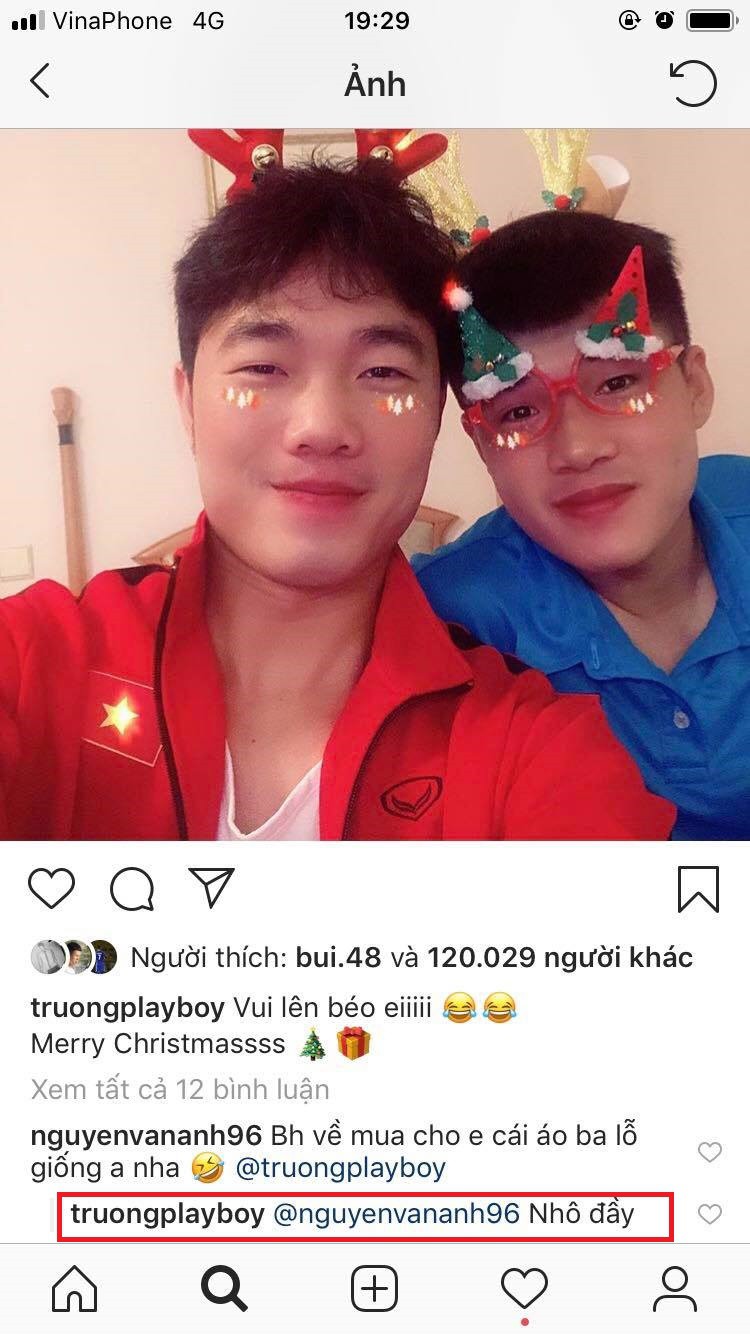Viewport: 750px width, 1334px height.
Task: Share the post using the paper plane icon
Action: point(210,886)
